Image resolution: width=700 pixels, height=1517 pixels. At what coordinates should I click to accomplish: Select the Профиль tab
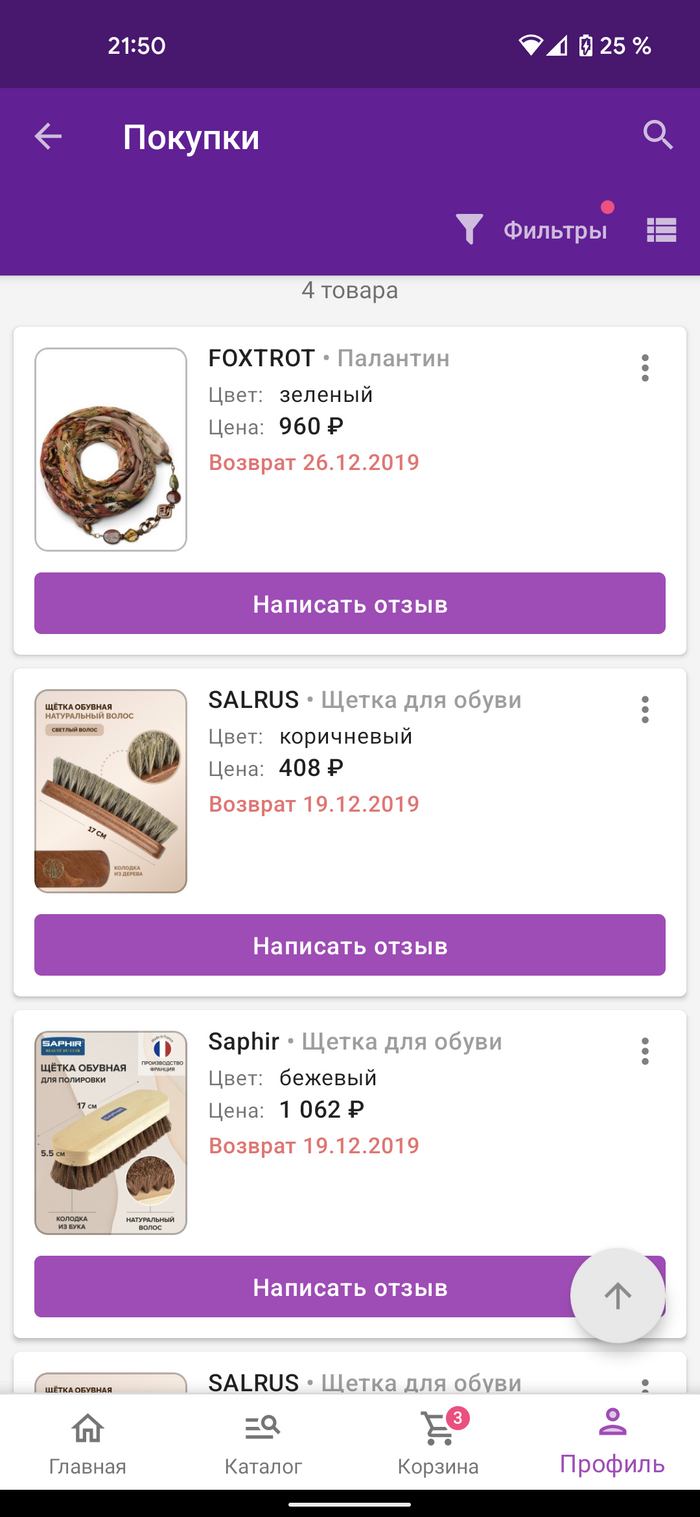[x=612, y=1445]
